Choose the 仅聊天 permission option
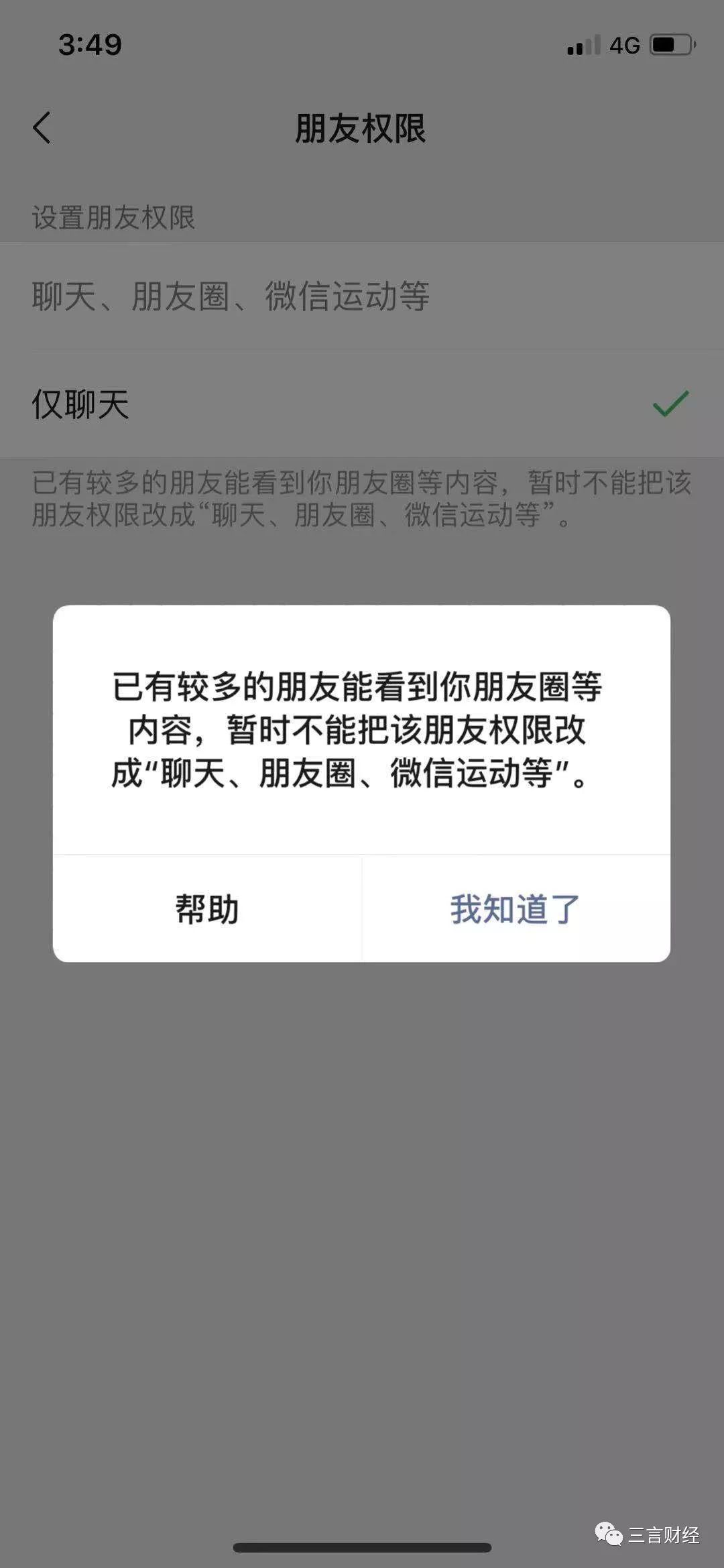Image resolution: width=724 pixels, height=1568 pixels. pos(80,404)
